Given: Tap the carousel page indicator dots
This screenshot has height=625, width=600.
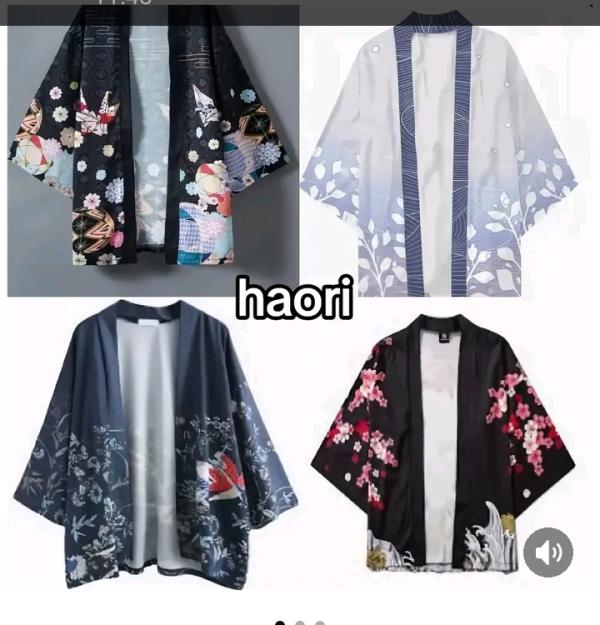Looking at the screenshot, I should tap(299, 622).
